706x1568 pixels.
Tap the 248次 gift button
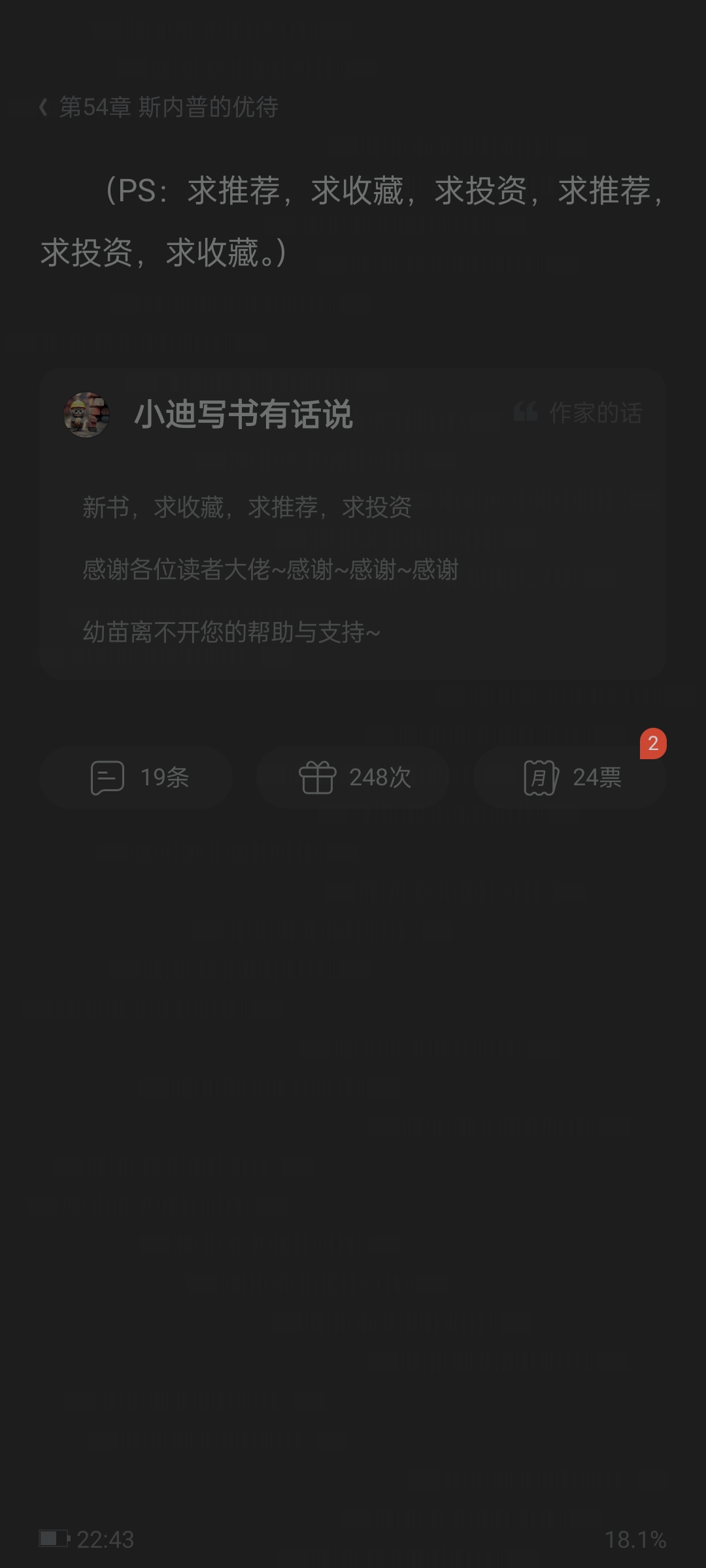[x=353, y=777]
